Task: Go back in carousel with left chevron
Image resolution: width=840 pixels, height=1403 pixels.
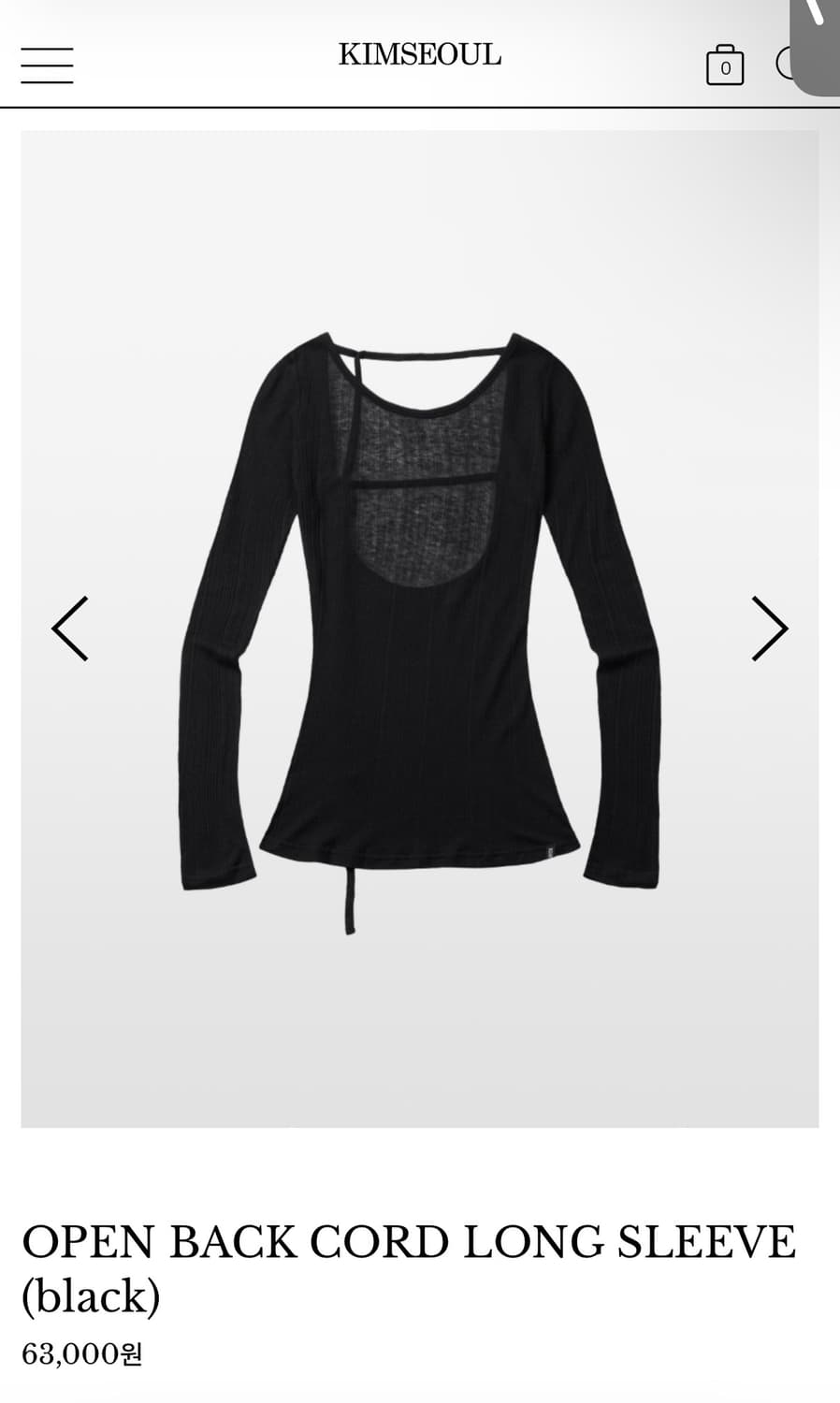Action: point(71,629)
